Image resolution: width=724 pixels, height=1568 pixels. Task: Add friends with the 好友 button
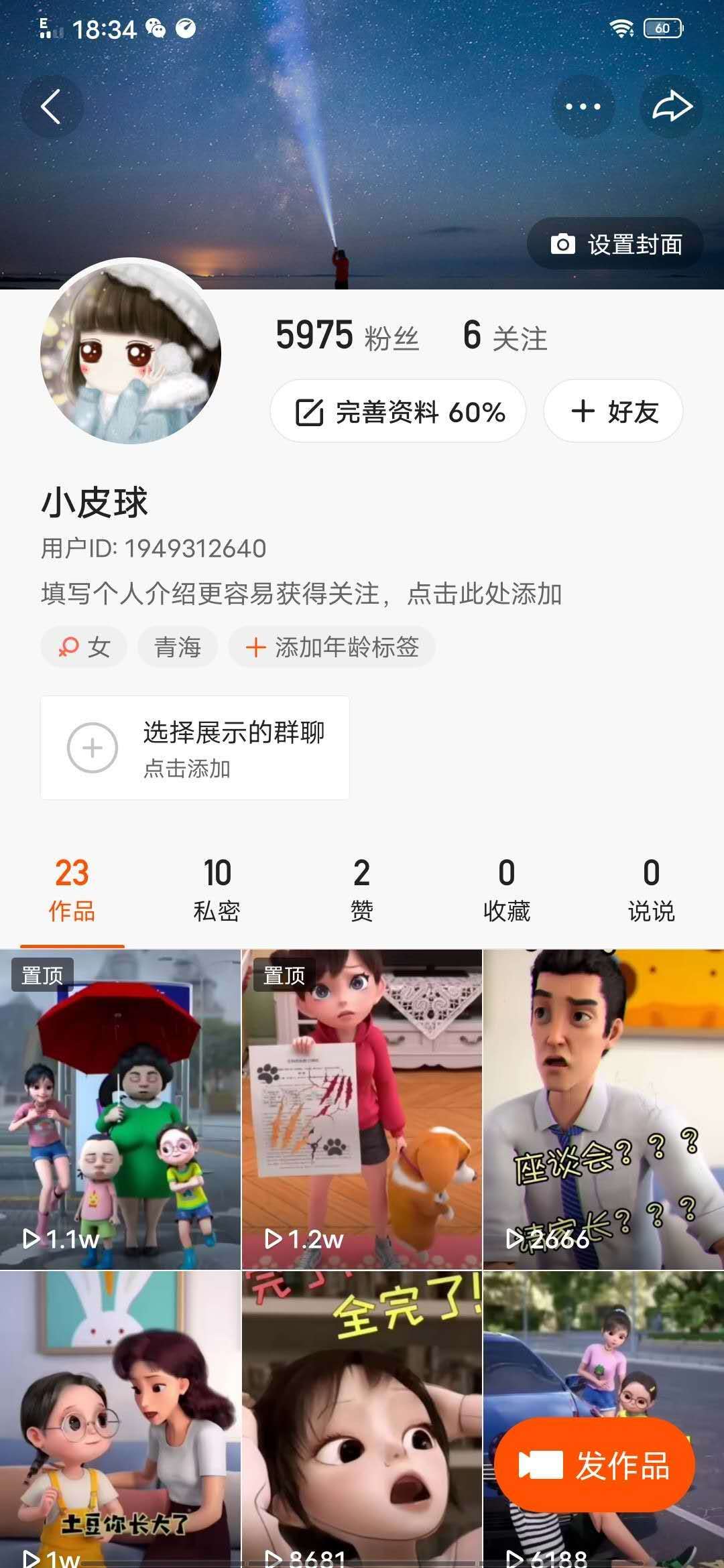(613, 411)
